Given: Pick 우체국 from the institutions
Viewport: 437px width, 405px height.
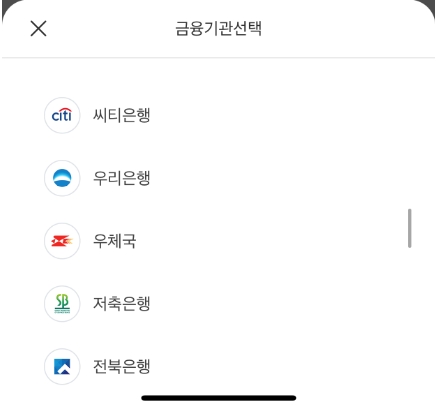Looking at the screenshot, I should click(x=218, y=241).
